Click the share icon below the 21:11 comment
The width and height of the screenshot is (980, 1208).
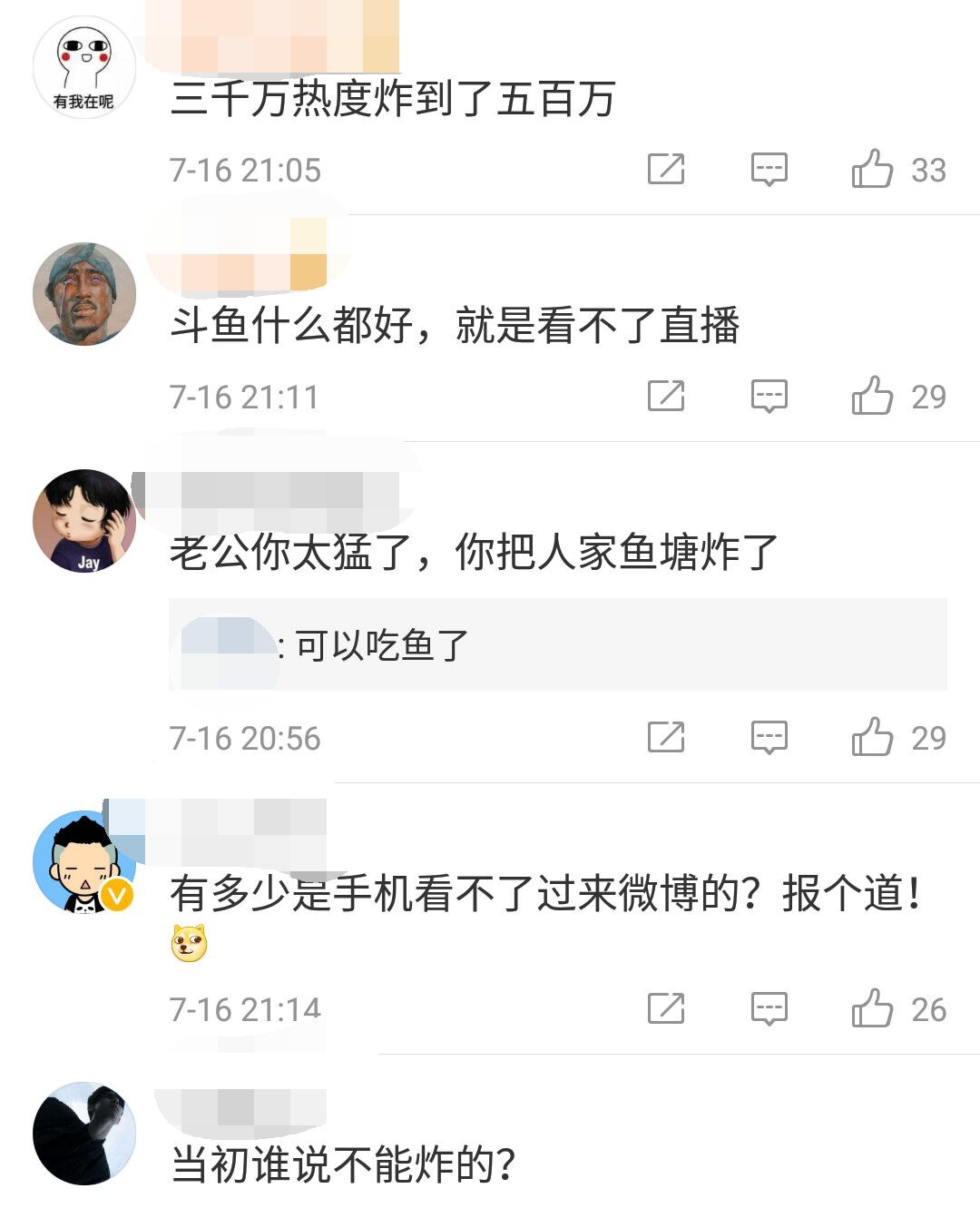(x=668, y=396)
